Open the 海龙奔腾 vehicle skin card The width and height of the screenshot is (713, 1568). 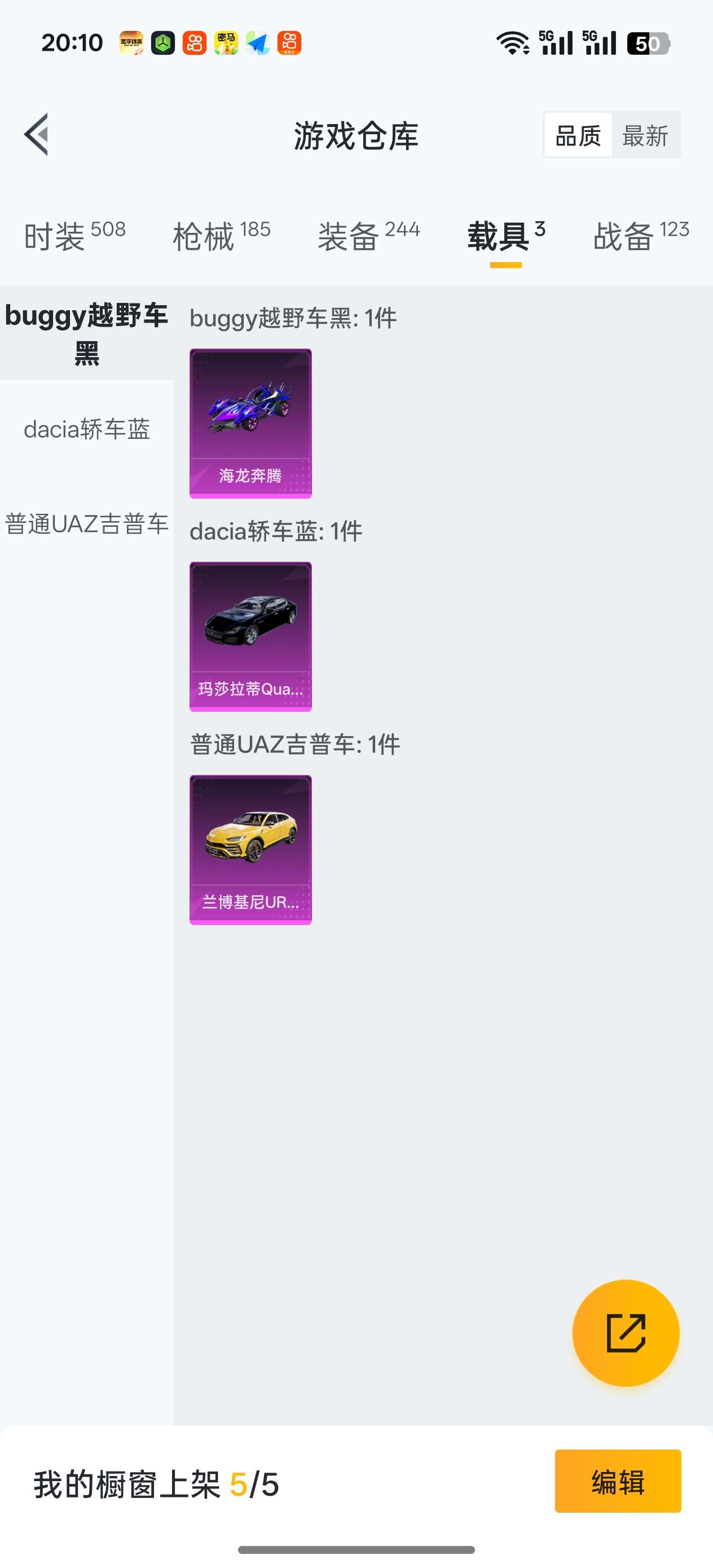click(x=250, y=423)
